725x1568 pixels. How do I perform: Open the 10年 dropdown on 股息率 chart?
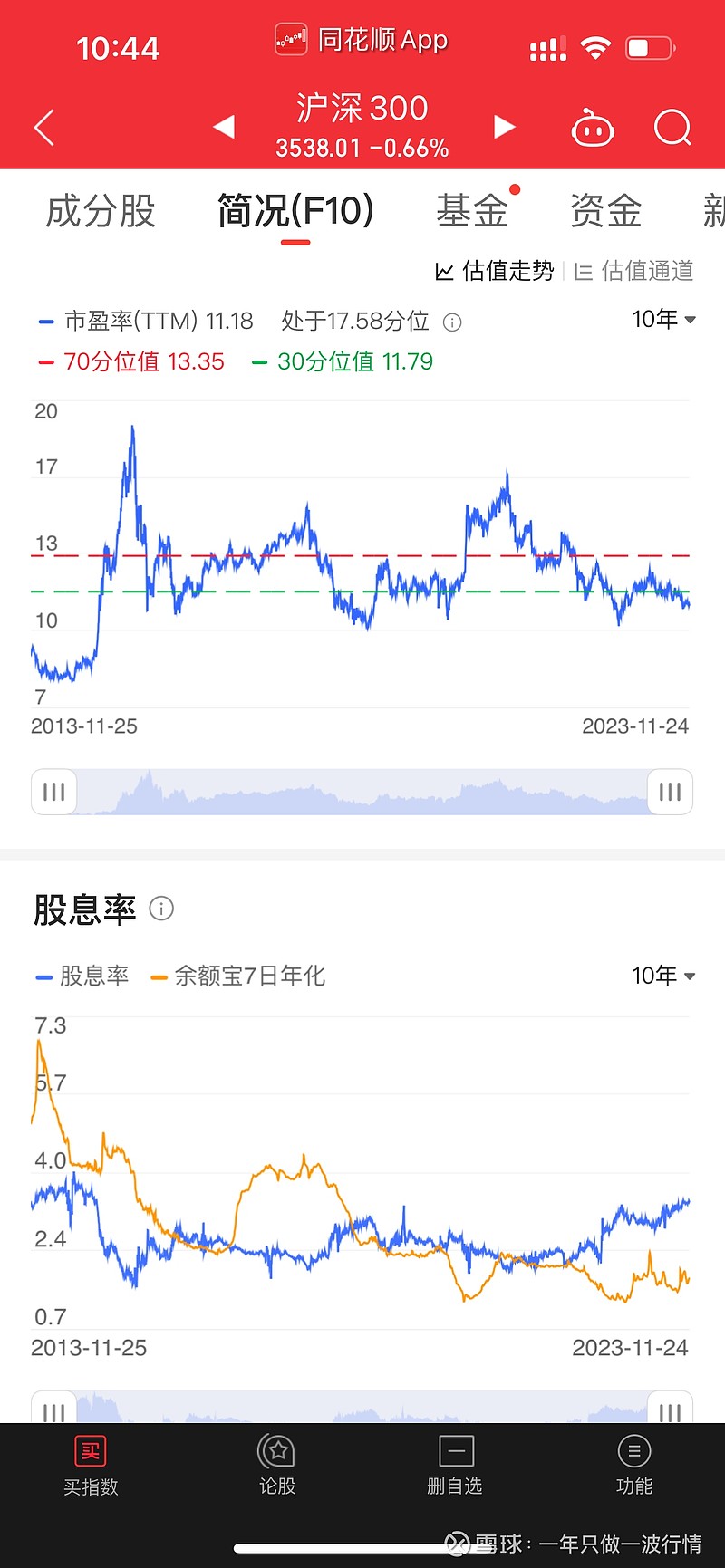point(664,976)
